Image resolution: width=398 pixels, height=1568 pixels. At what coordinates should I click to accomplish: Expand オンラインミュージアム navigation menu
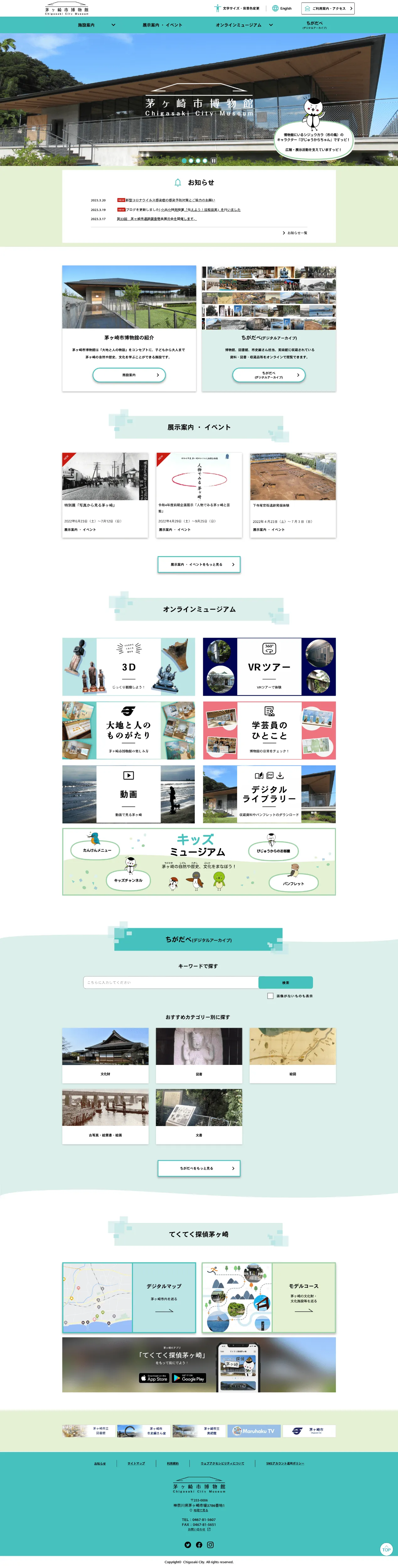pyautogui.click(x=244, y=25)
